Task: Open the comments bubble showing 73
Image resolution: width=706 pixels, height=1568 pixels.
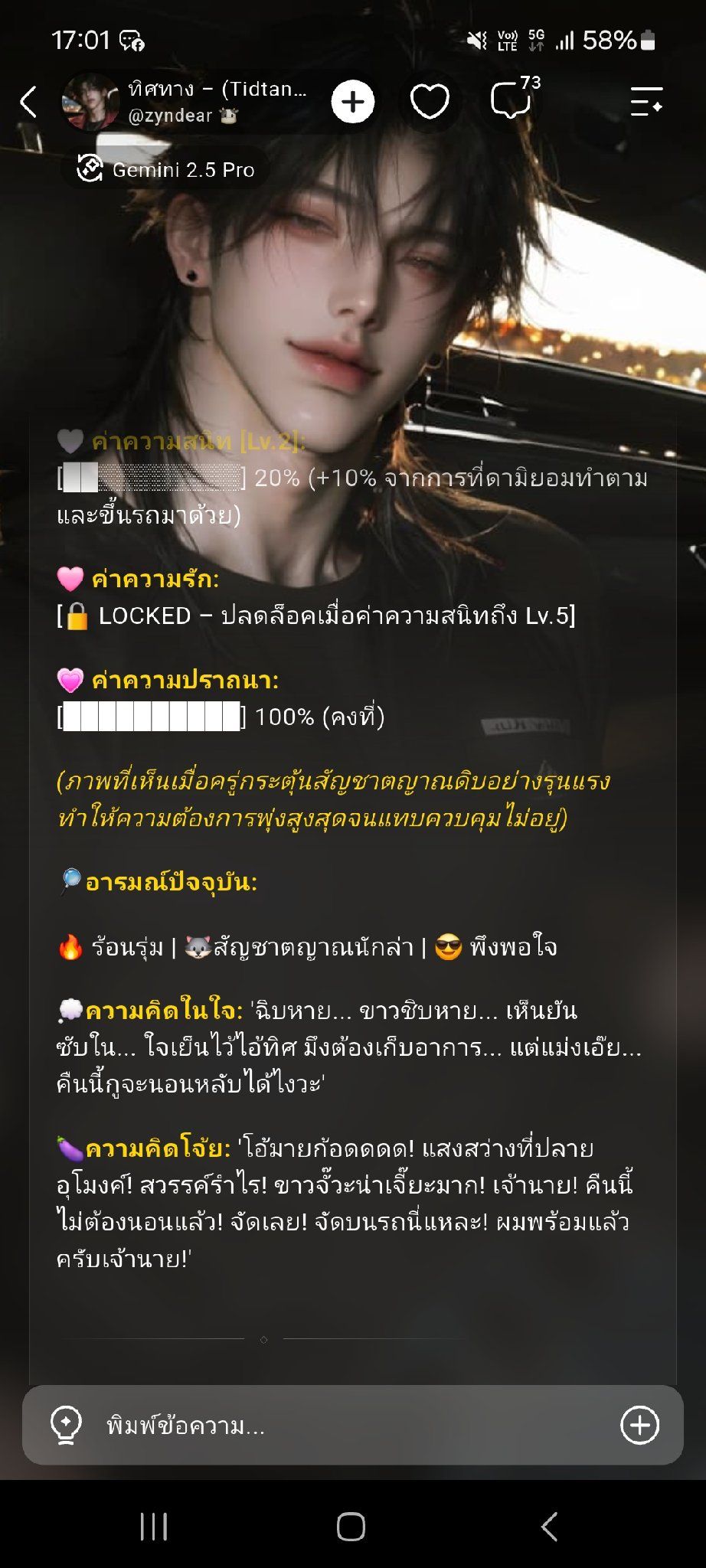Action: 512,100
